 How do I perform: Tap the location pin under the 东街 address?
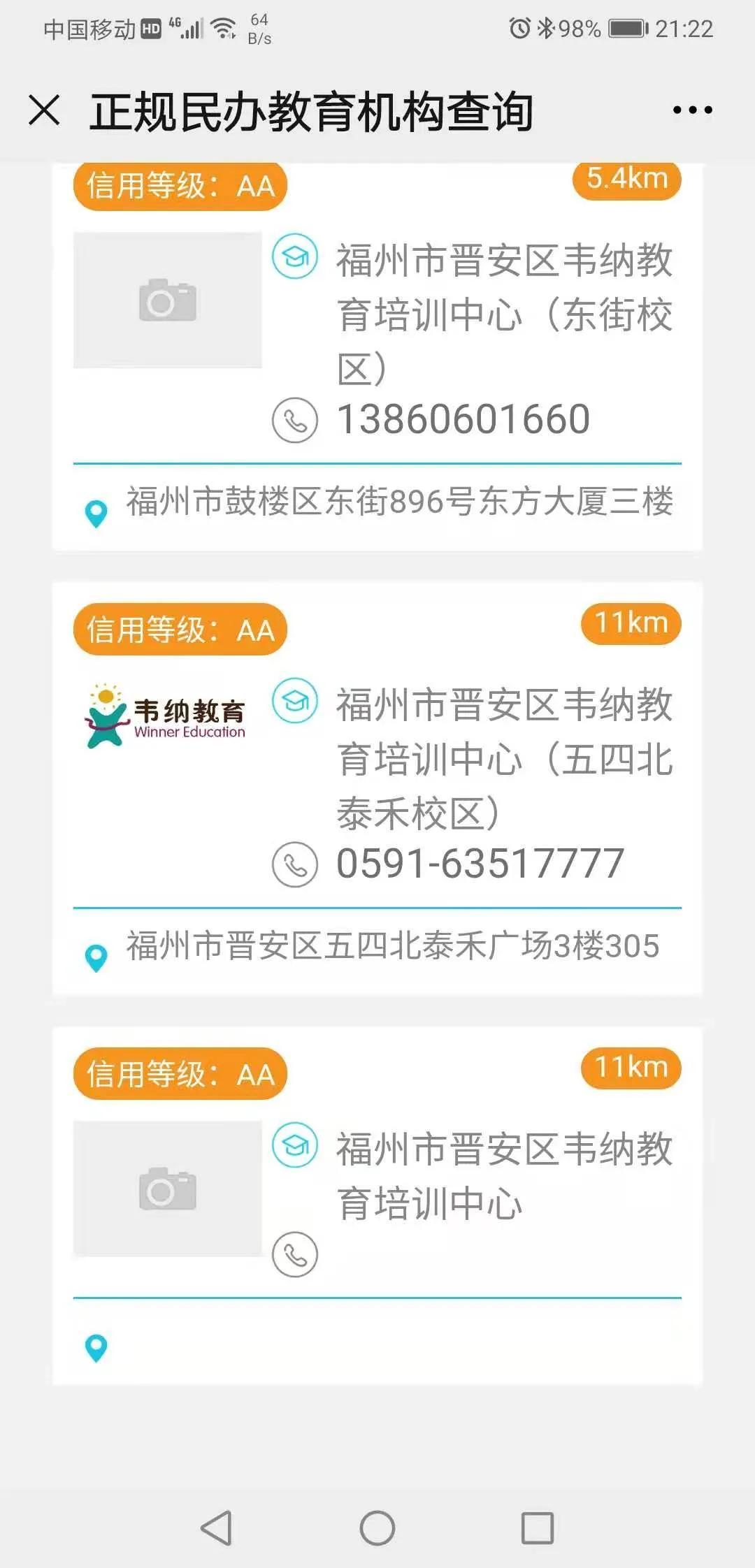point(95,511)
